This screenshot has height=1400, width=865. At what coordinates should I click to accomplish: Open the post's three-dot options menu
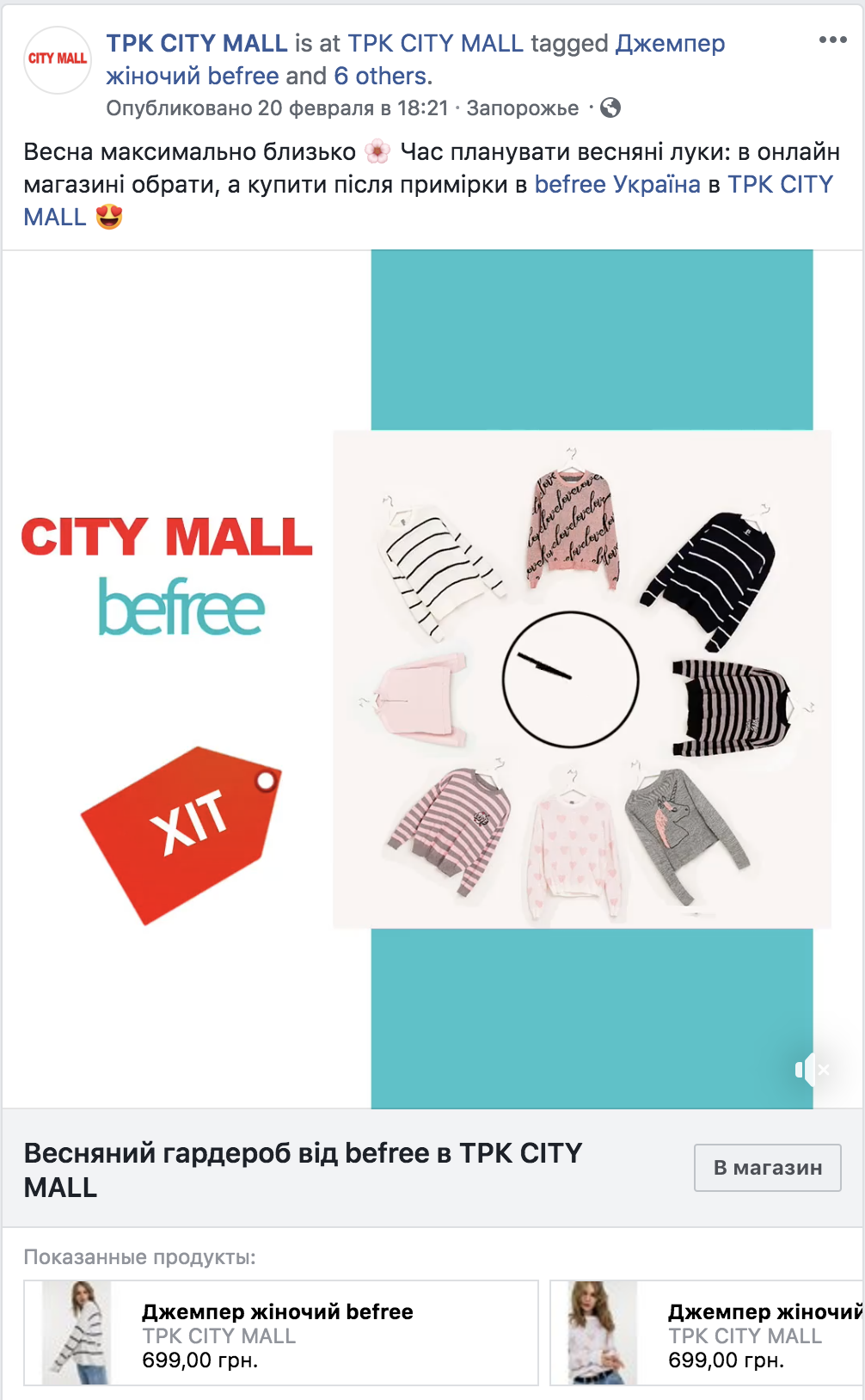tap(832, 40)
